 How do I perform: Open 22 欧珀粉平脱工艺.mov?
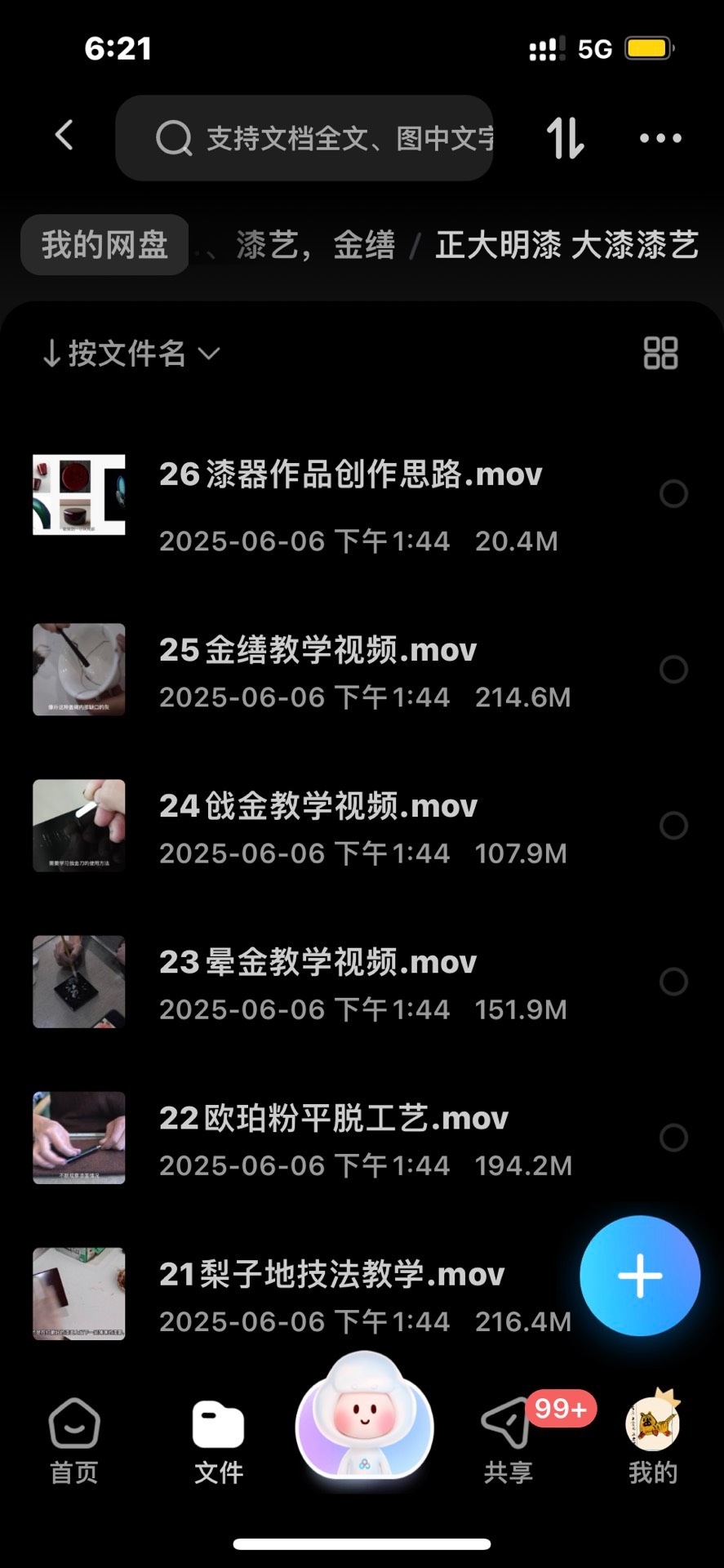(x=333, y=1119)
